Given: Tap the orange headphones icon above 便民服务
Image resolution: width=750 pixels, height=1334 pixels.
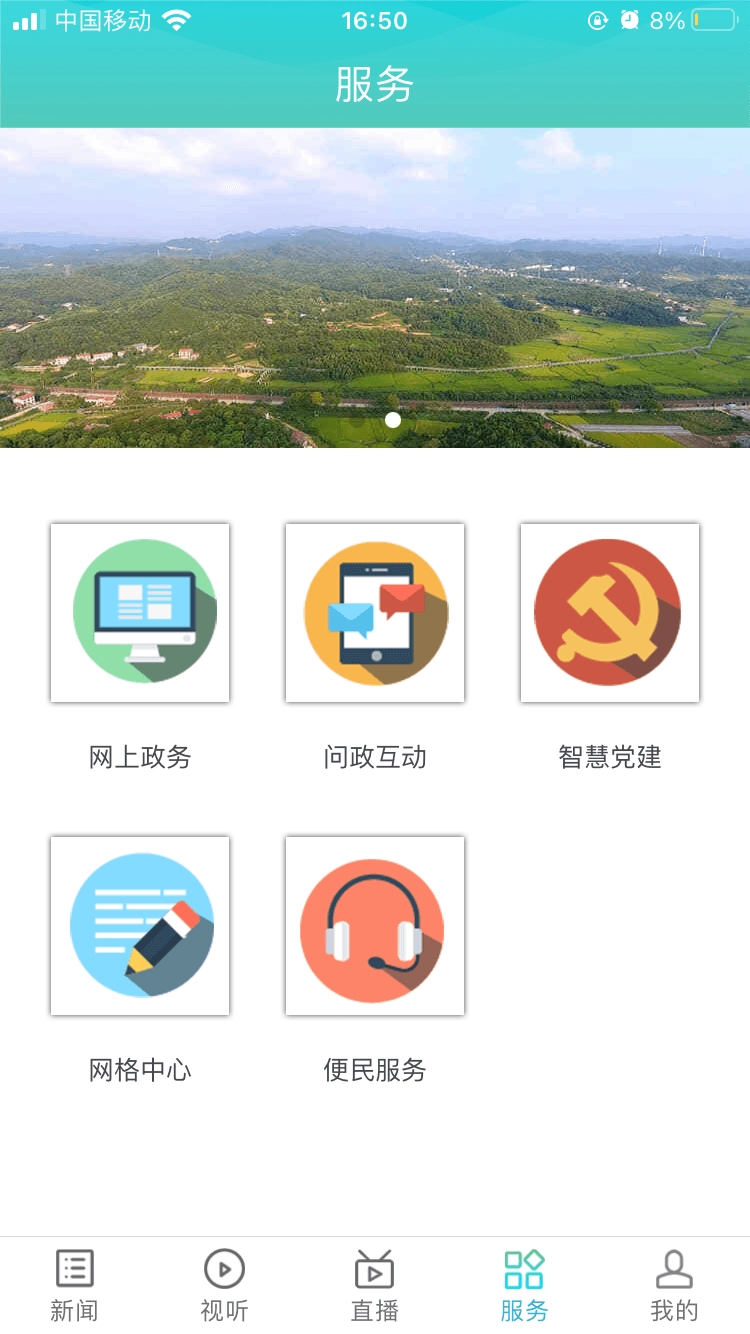Looking at the screenshot, I should tap(374, 924).
